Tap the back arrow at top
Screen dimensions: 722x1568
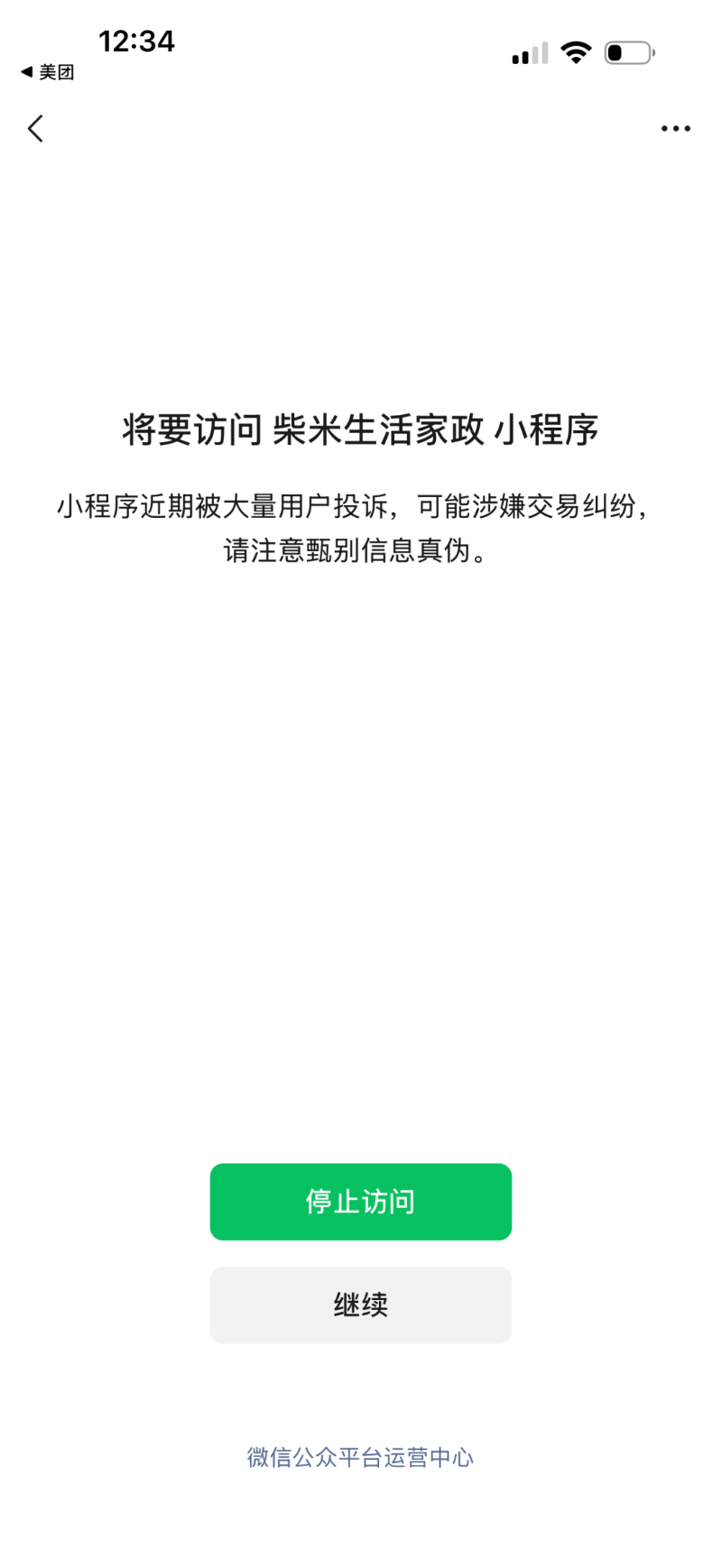click(x=36, y=129)
